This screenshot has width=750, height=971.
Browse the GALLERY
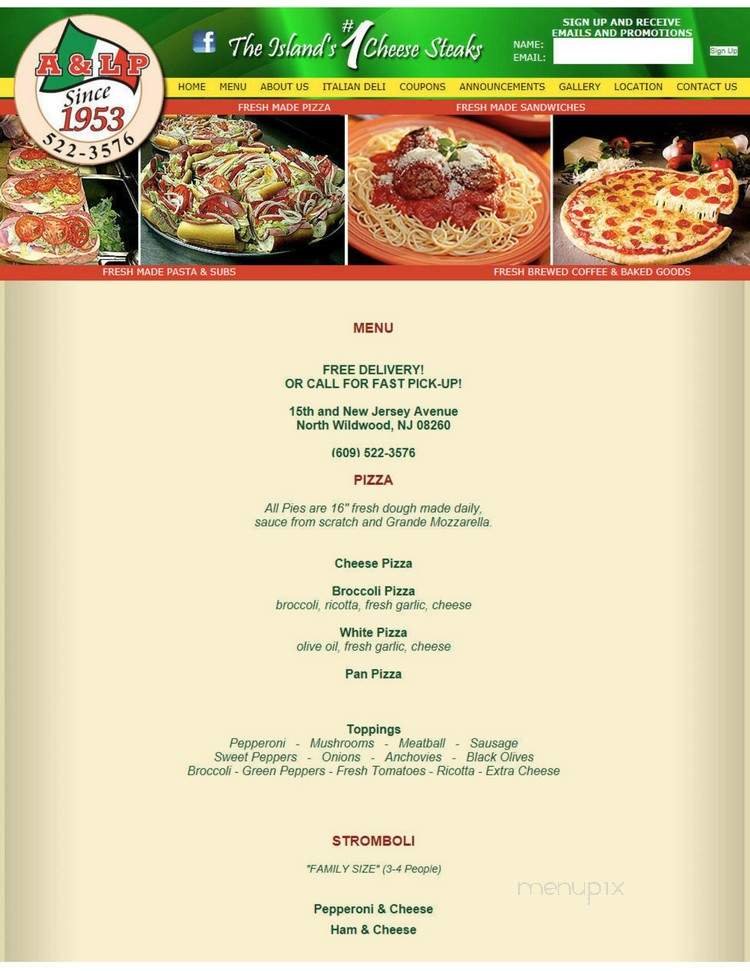click(x=579, y=87)
